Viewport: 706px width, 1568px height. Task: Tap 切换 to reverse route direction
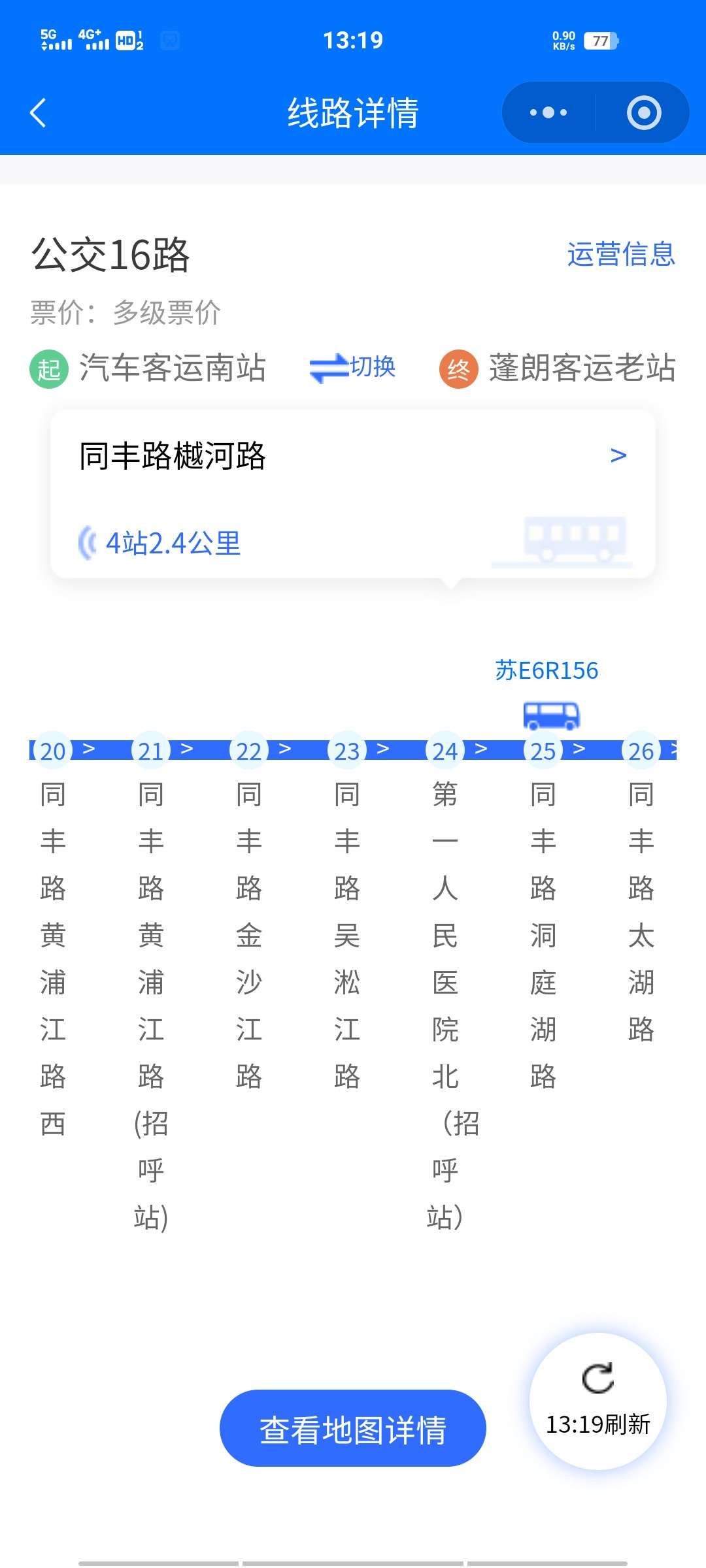tap(353, 367)
